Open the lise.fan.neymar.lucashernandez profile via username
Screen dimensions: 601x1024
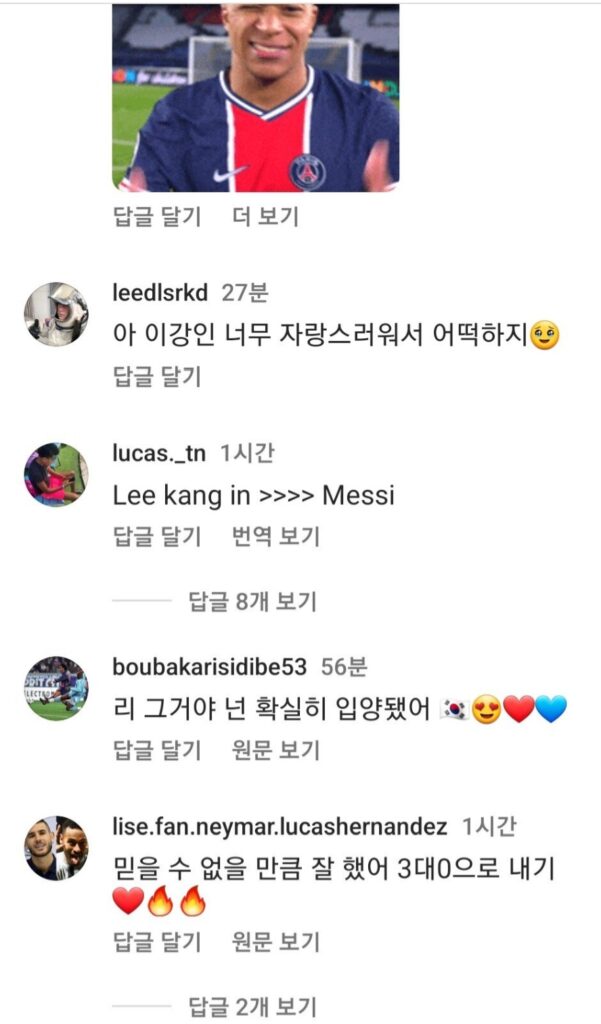pos(279,827)
